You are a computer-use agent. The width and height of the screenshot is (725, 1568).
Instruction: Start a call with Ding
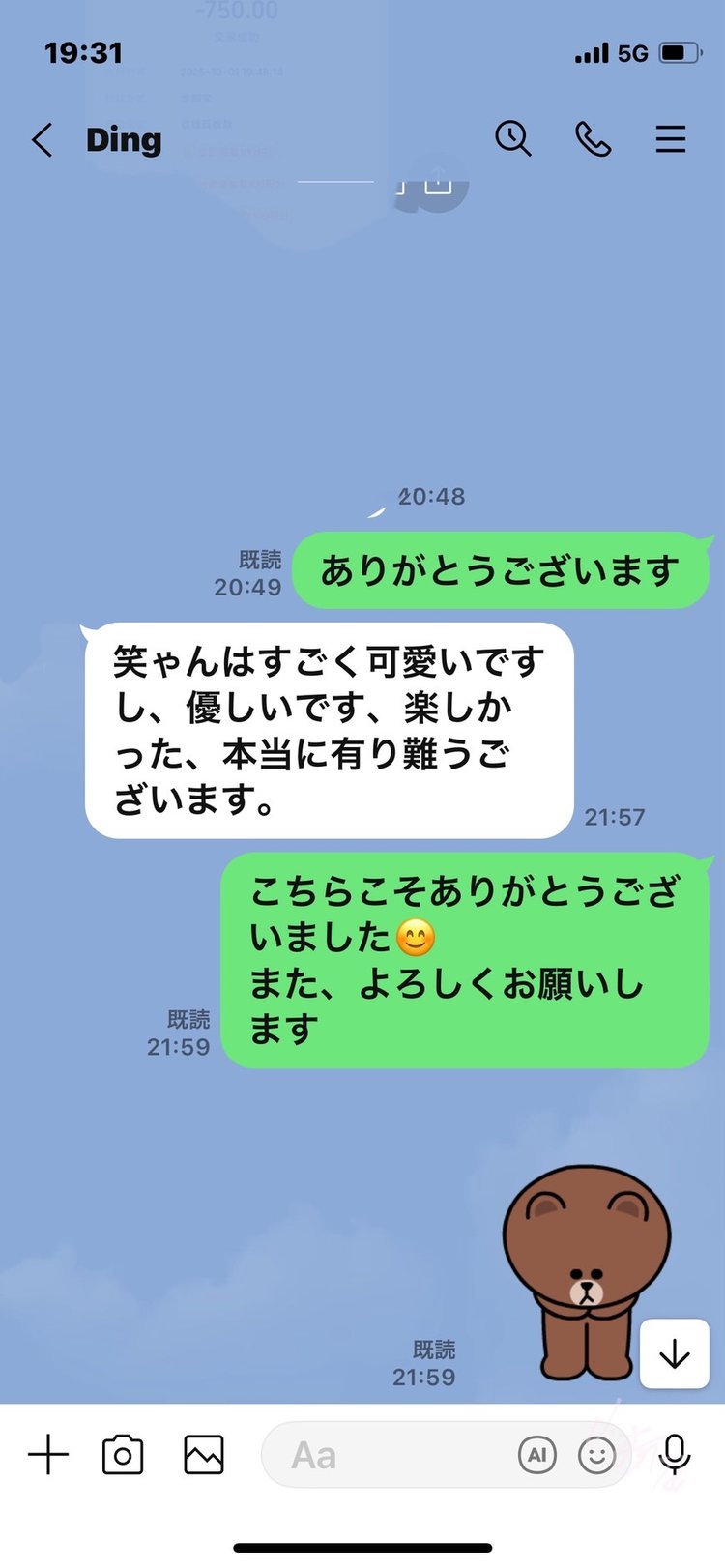click(x=593, y=140)
